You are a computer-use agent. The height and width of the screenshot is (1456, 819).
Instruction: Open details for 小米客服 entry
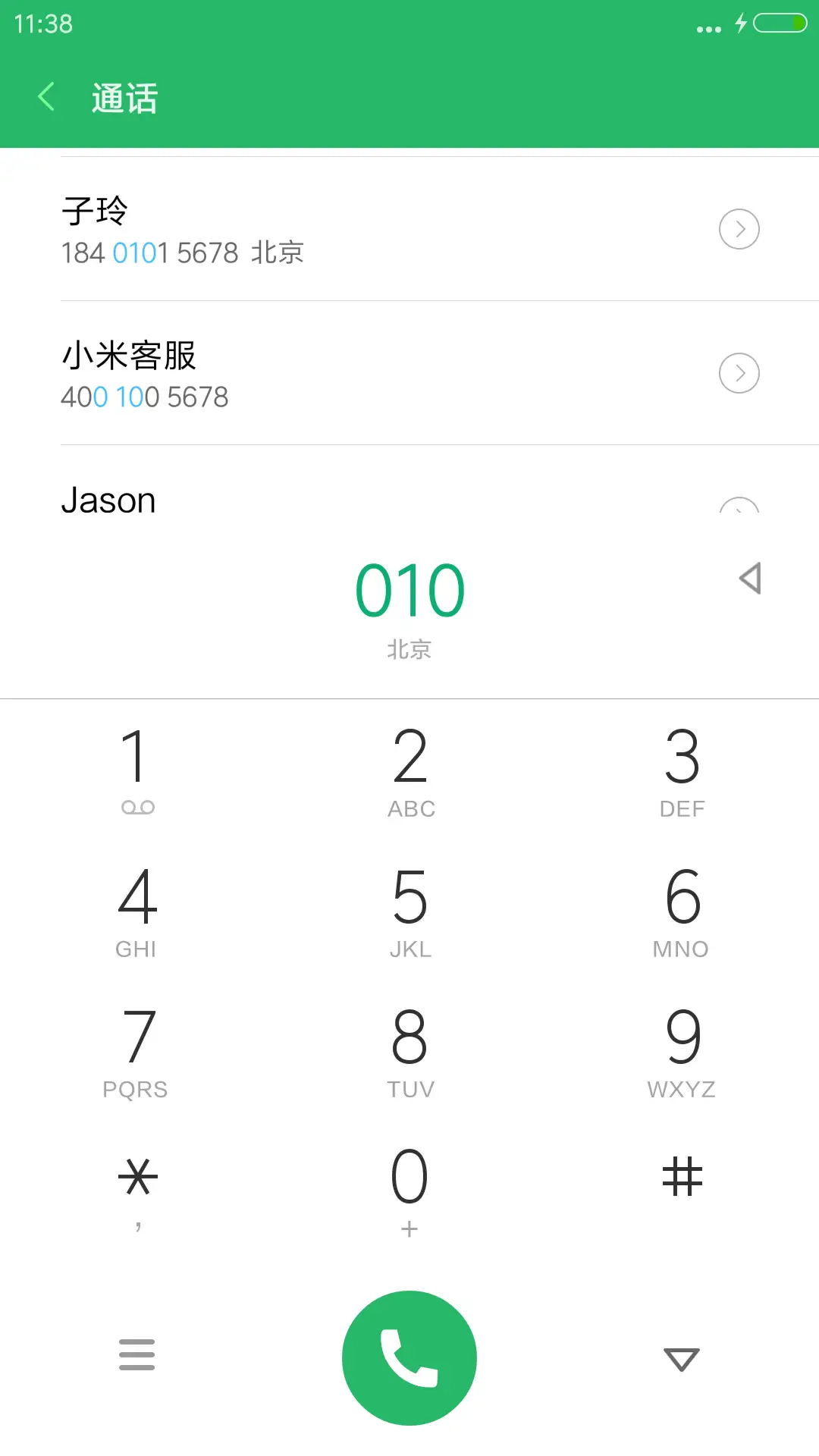tap(739, 373)
